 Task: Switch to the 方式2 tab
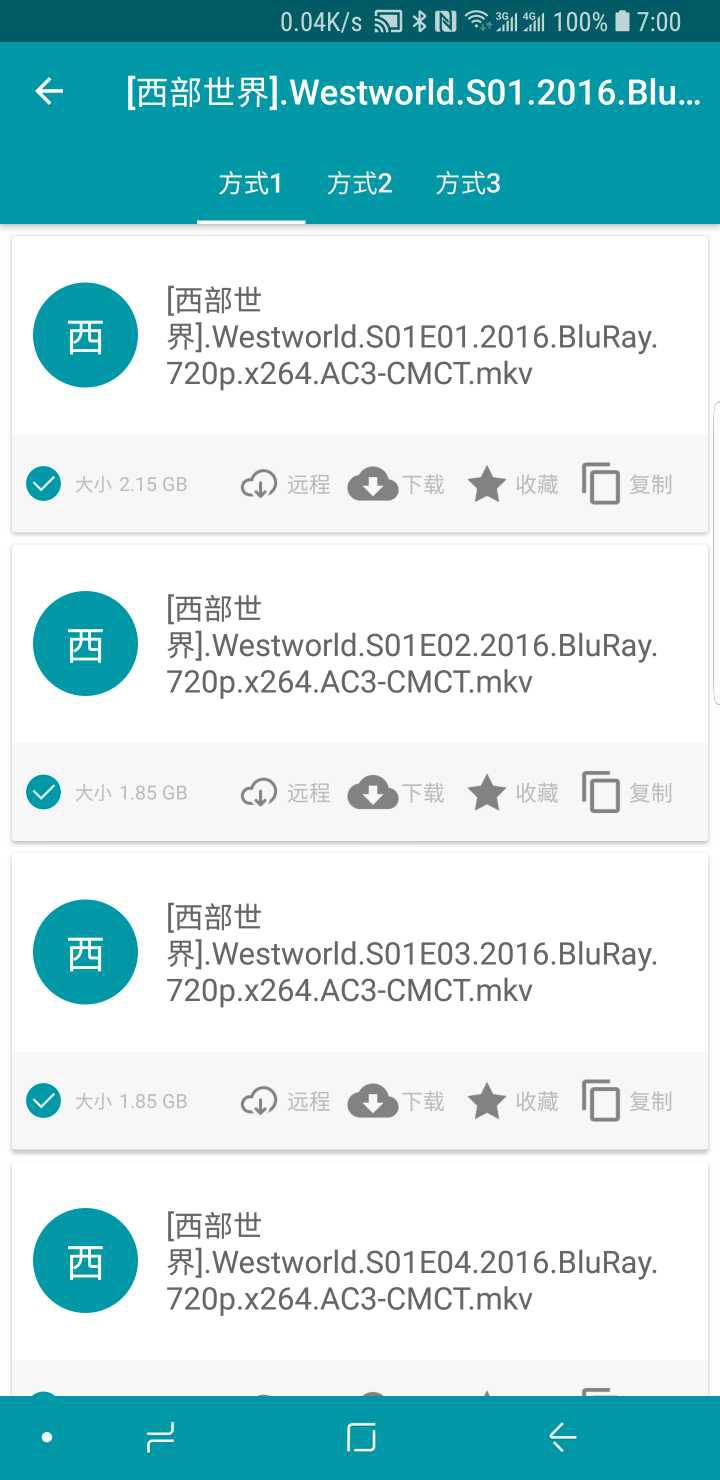click(359, 184)
